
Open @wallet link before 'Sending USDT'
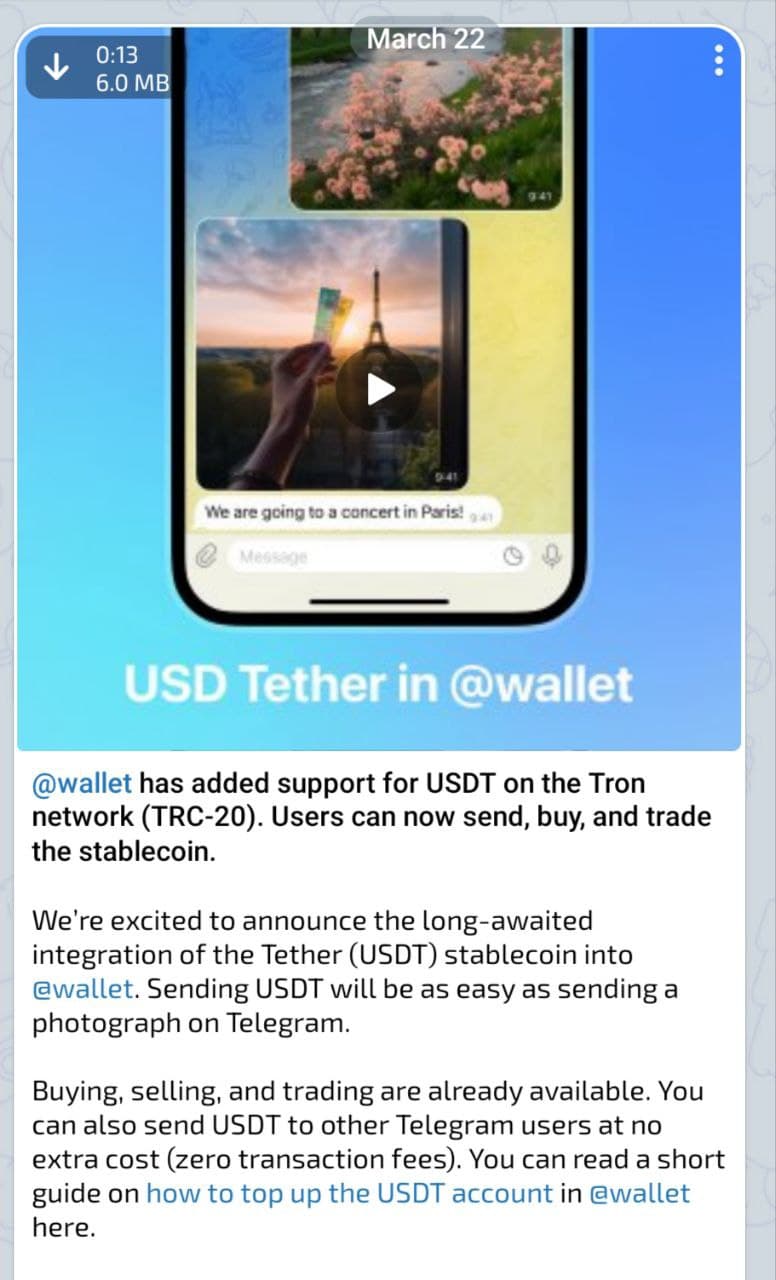[83, 990]
